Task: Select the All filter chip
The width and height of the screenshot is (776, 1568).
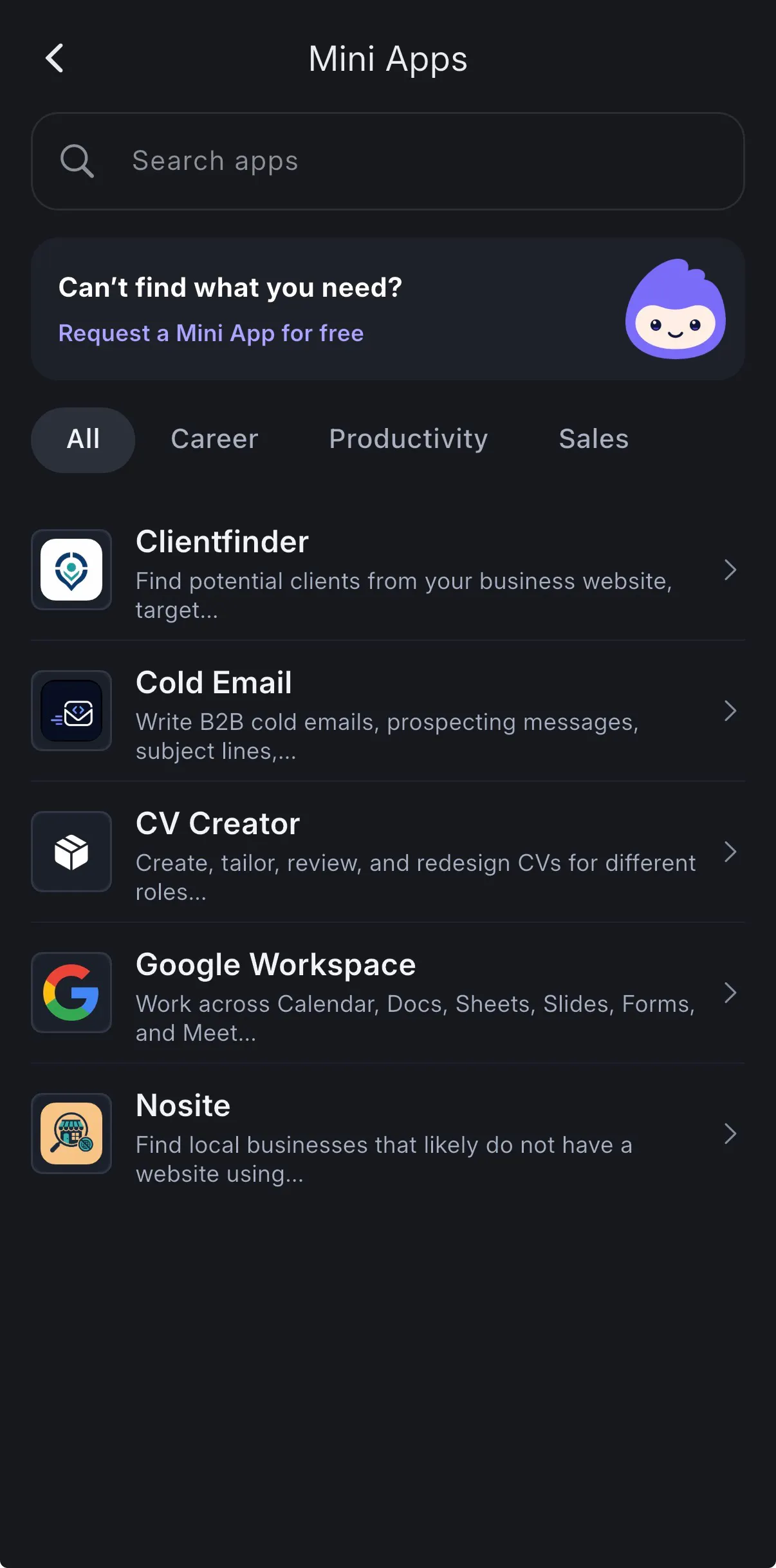Action: [x=83, y=440]
